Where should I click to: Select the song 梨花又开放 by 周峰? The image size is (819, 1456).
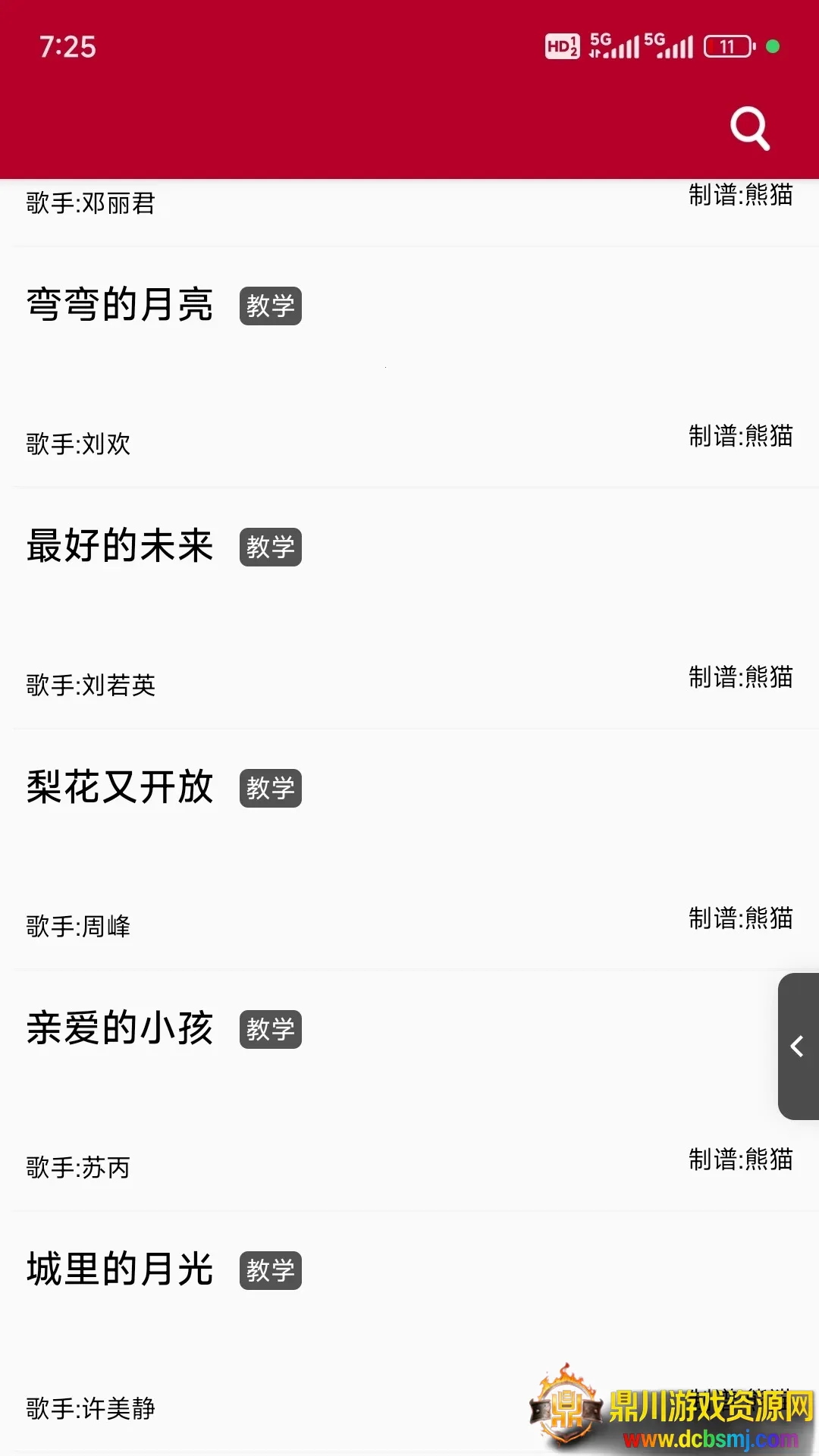[x=120, y=787]
